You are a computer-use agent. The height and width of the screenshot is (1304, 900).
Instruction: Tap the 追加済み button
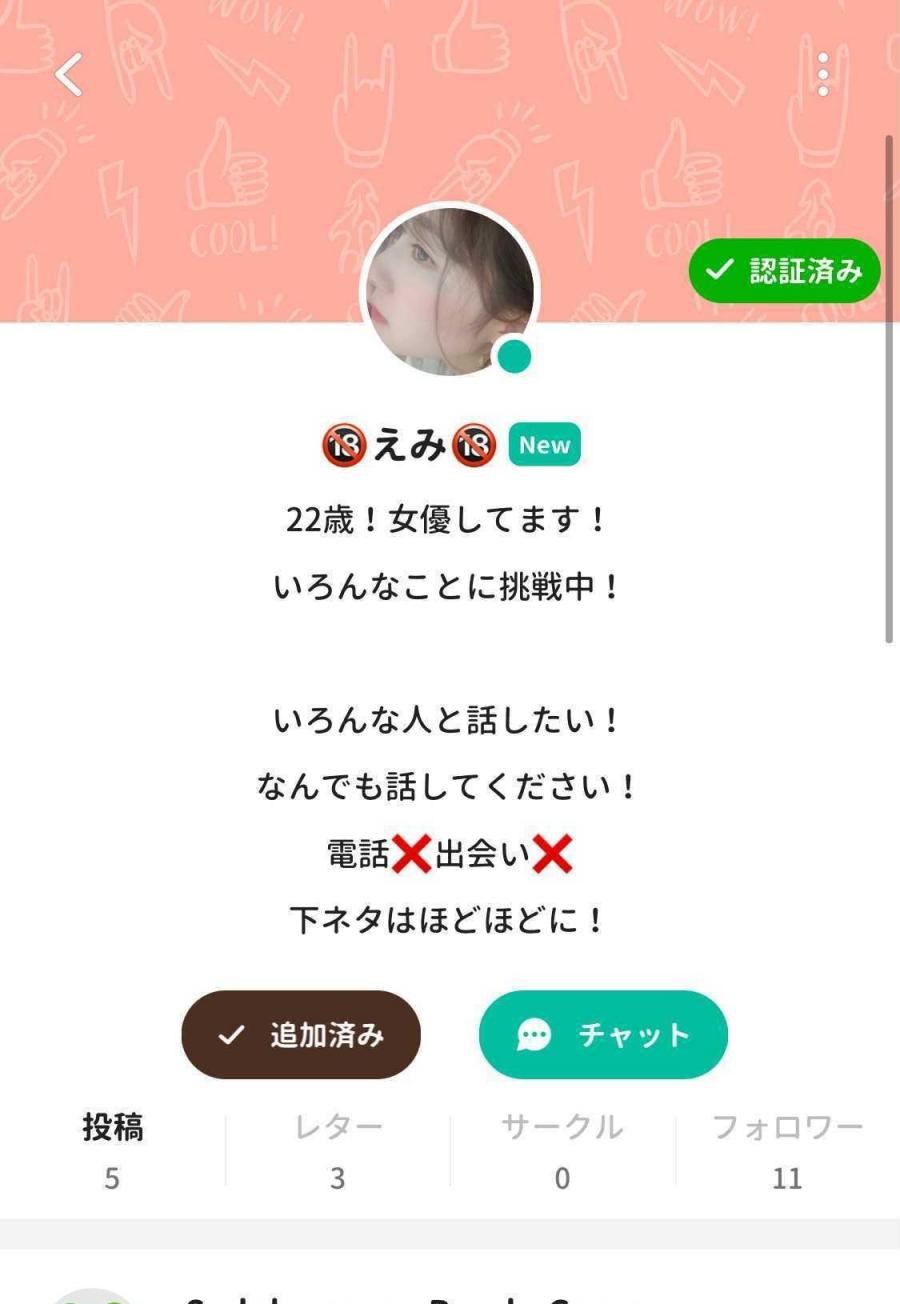301,1035
